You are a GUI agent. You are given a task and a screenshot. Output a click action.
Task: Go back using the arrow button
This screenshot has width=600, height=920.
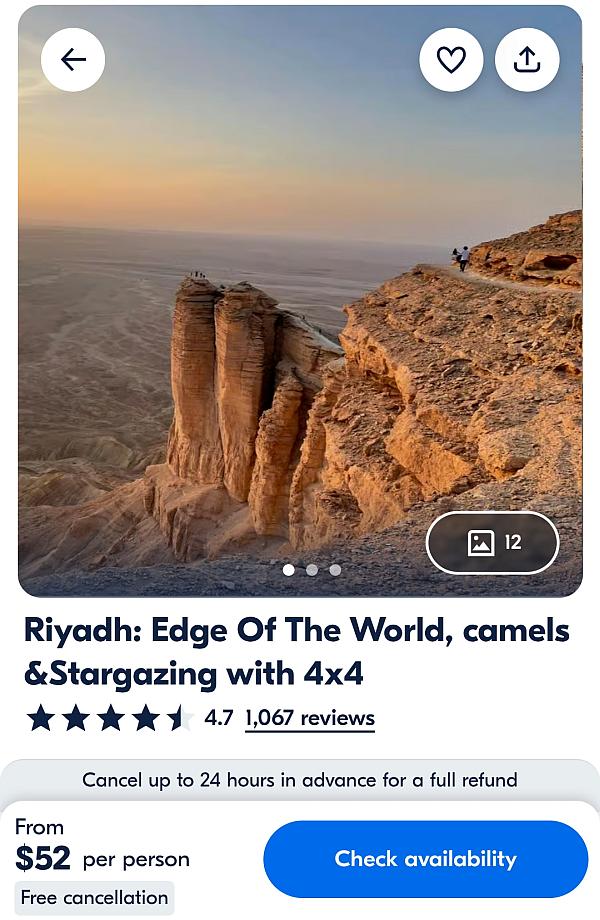73,60
